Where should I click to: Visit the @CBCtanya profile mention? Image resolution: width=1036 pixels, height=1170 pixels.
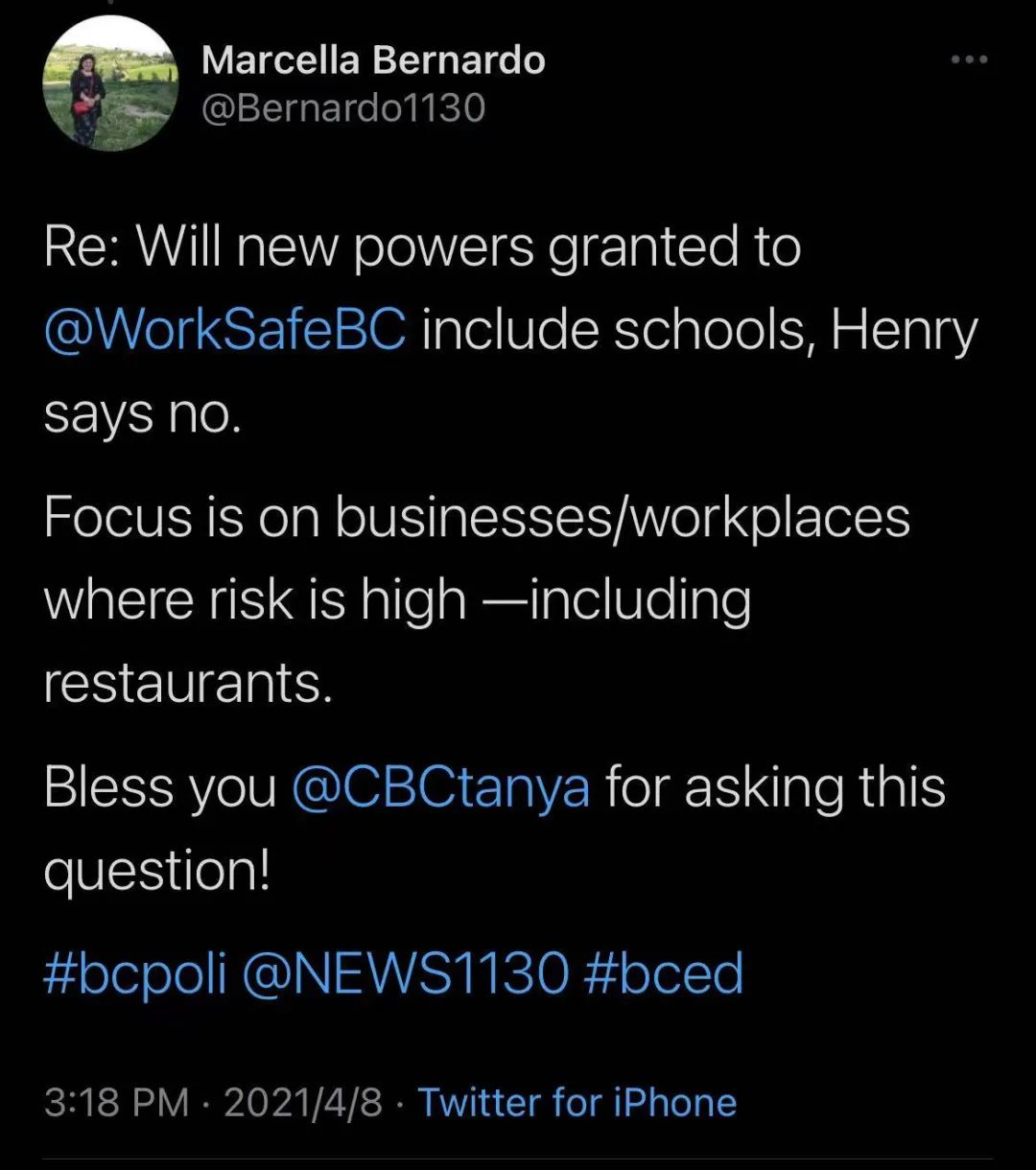coord(440,787)
